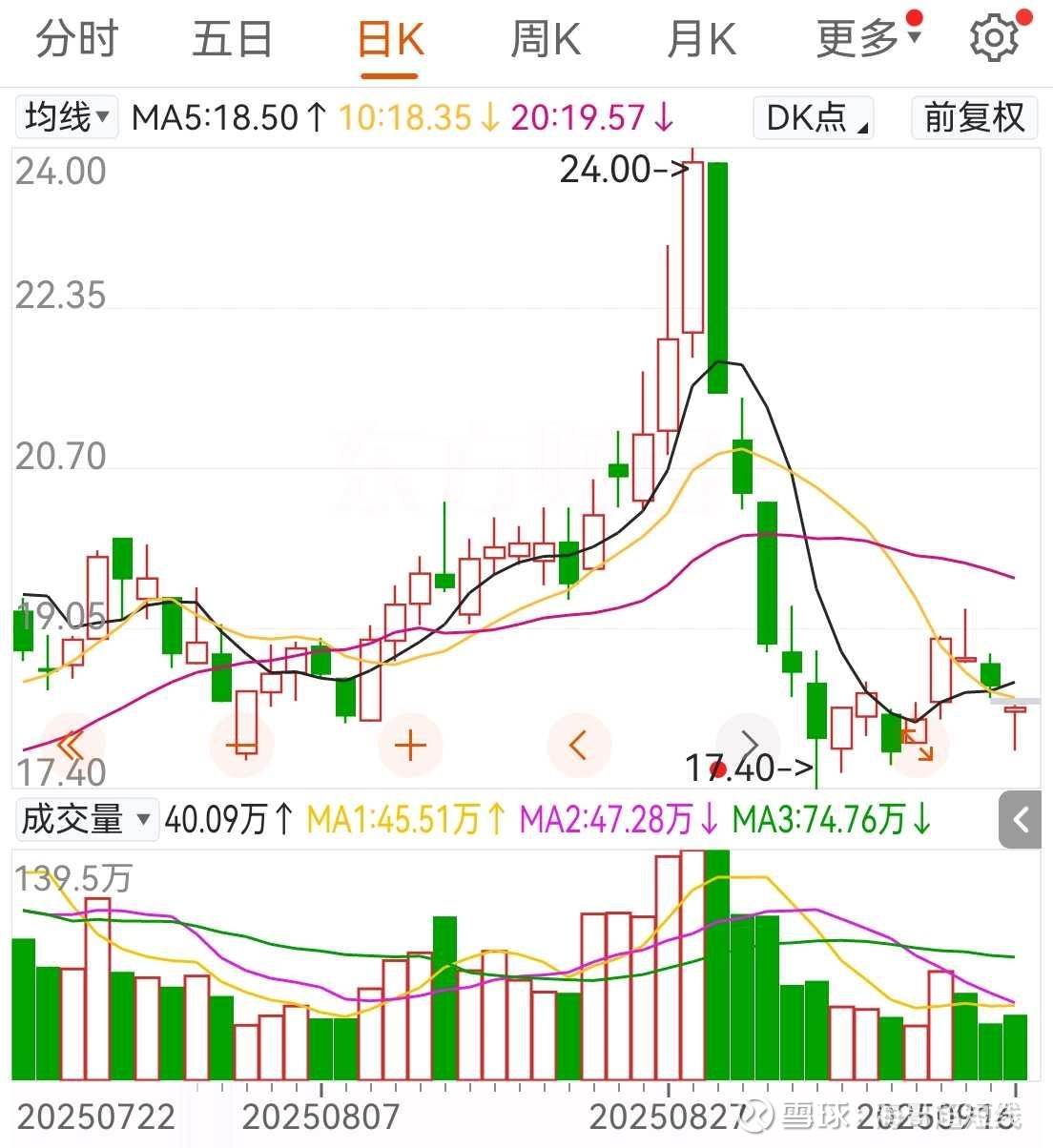
Task: Open the 前复权 adjustment option
Action: tap(974, 117)
